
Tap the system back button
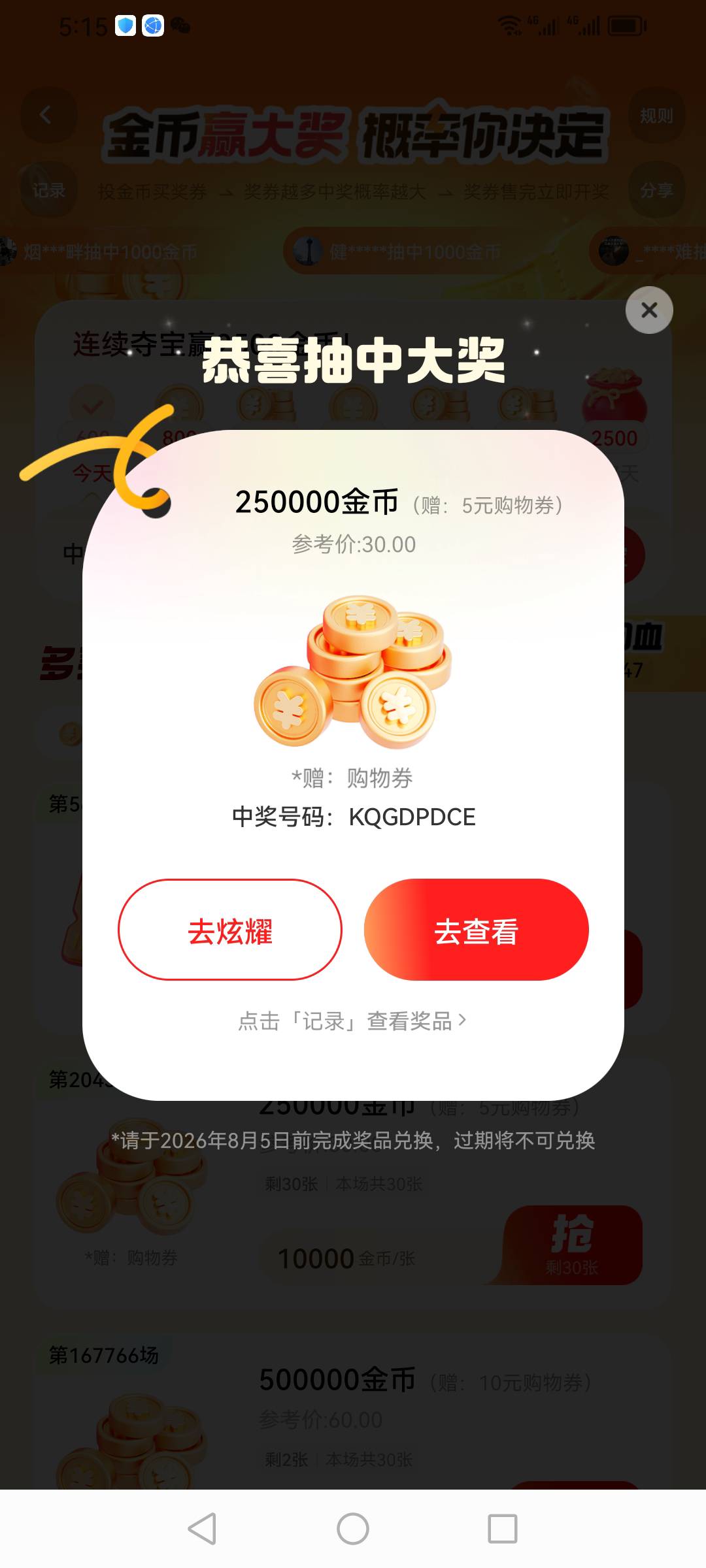[x=203, y=1529]
